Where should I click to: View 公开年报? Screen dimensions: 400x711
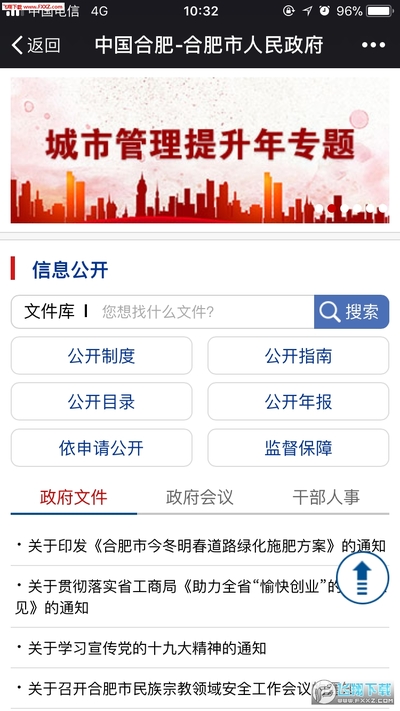[298, 402]
